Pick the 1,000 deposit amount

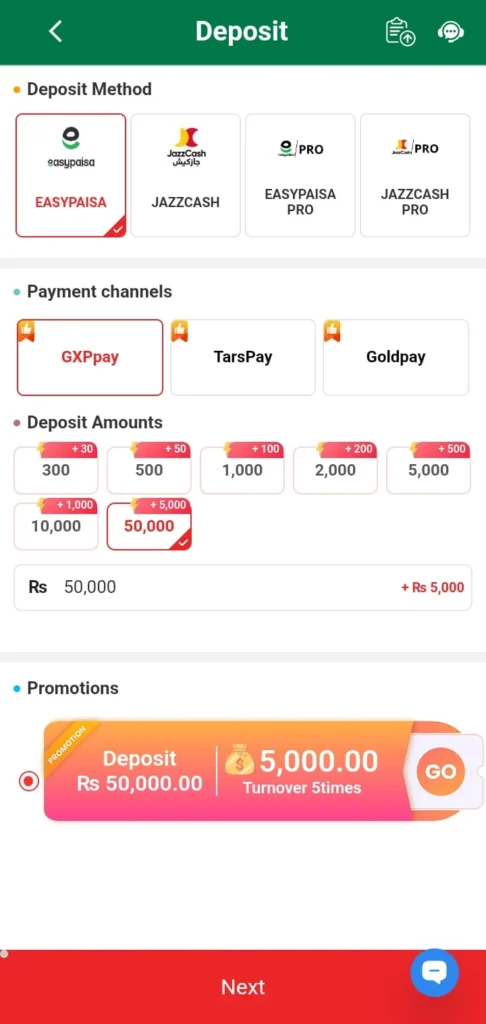242,470
